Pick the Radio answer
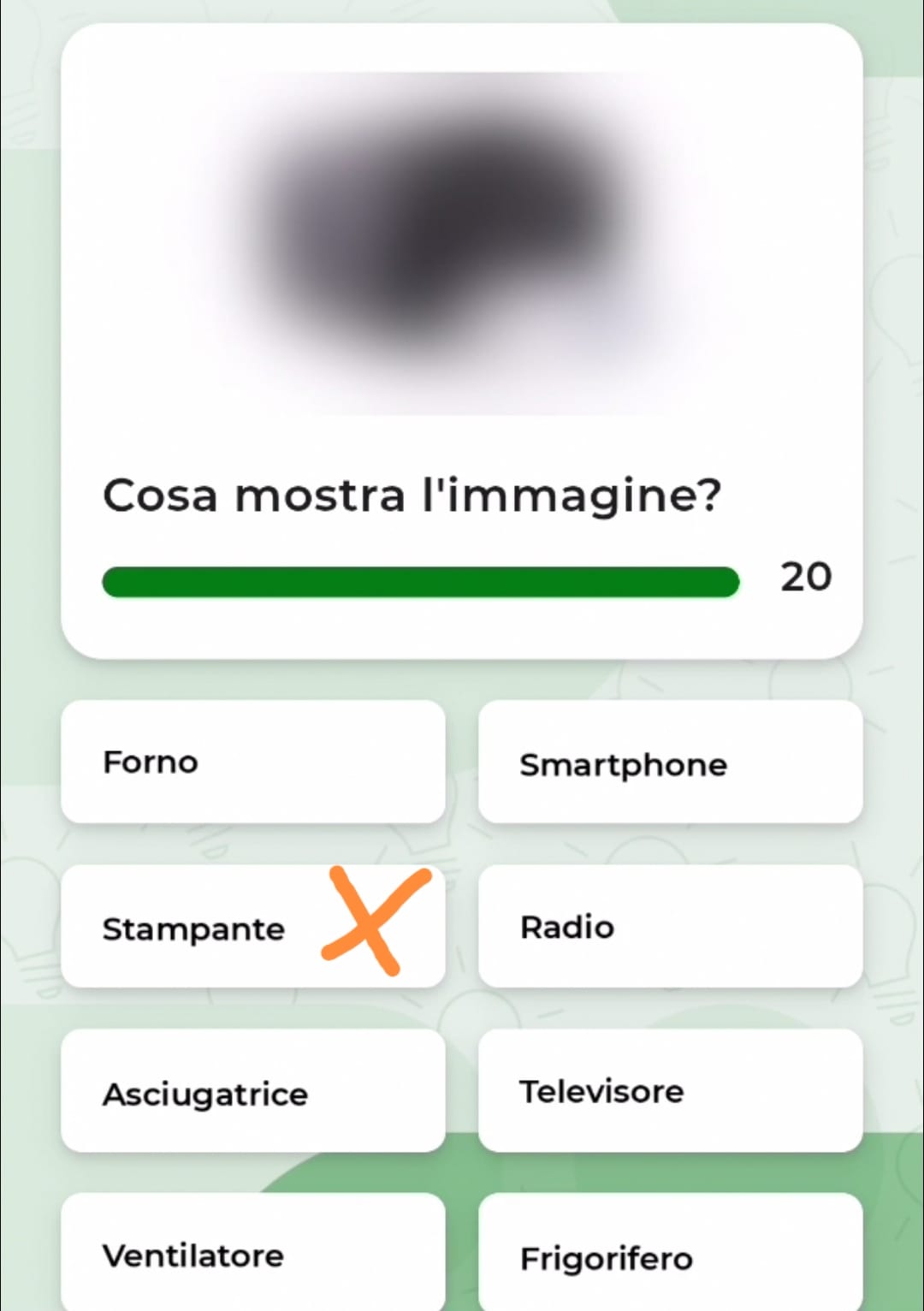The height and width of the screenshot is (1311, 924). tap(670, 927)
